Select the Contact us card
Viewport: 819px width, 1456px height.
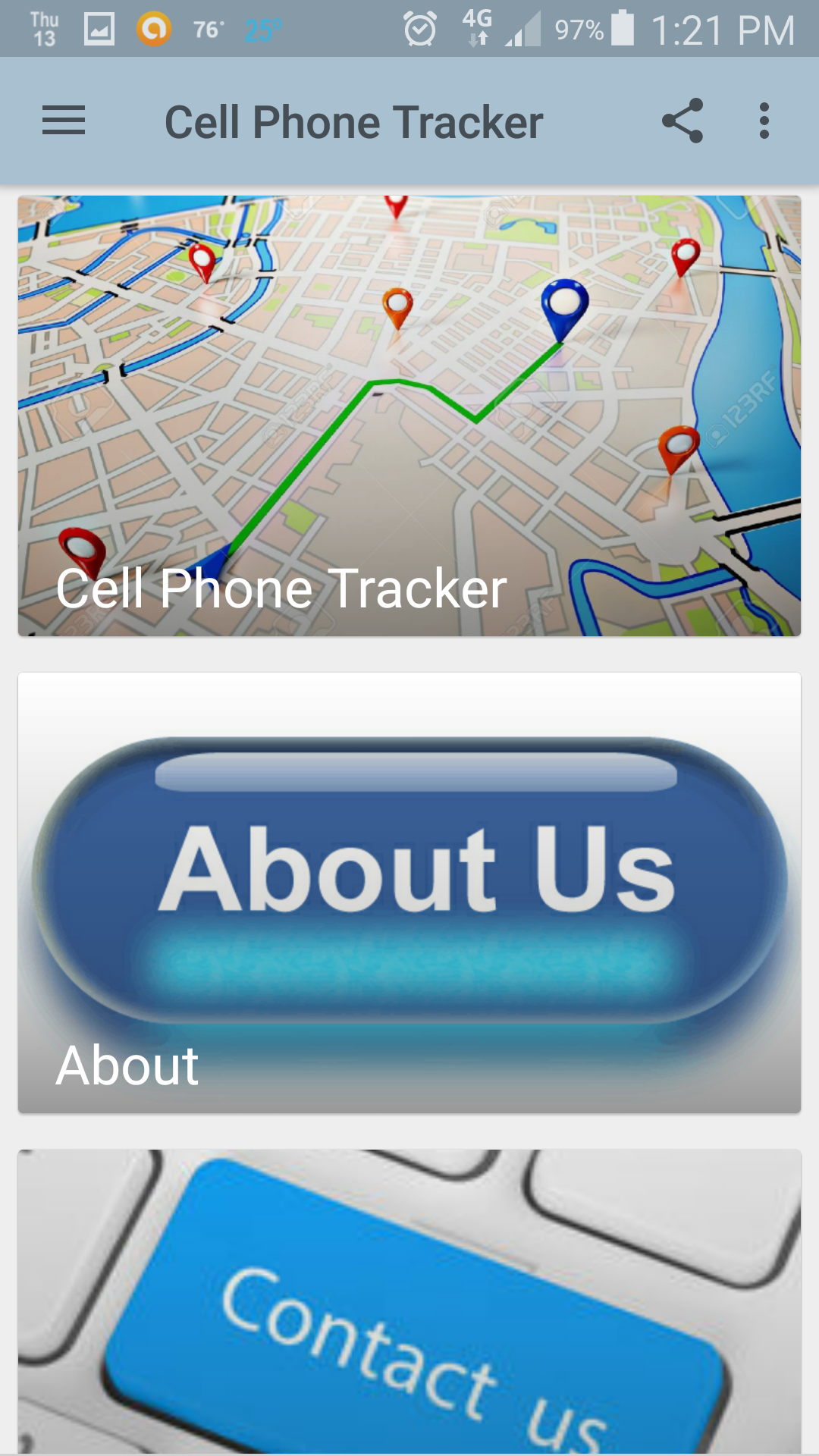(409, 1301)
